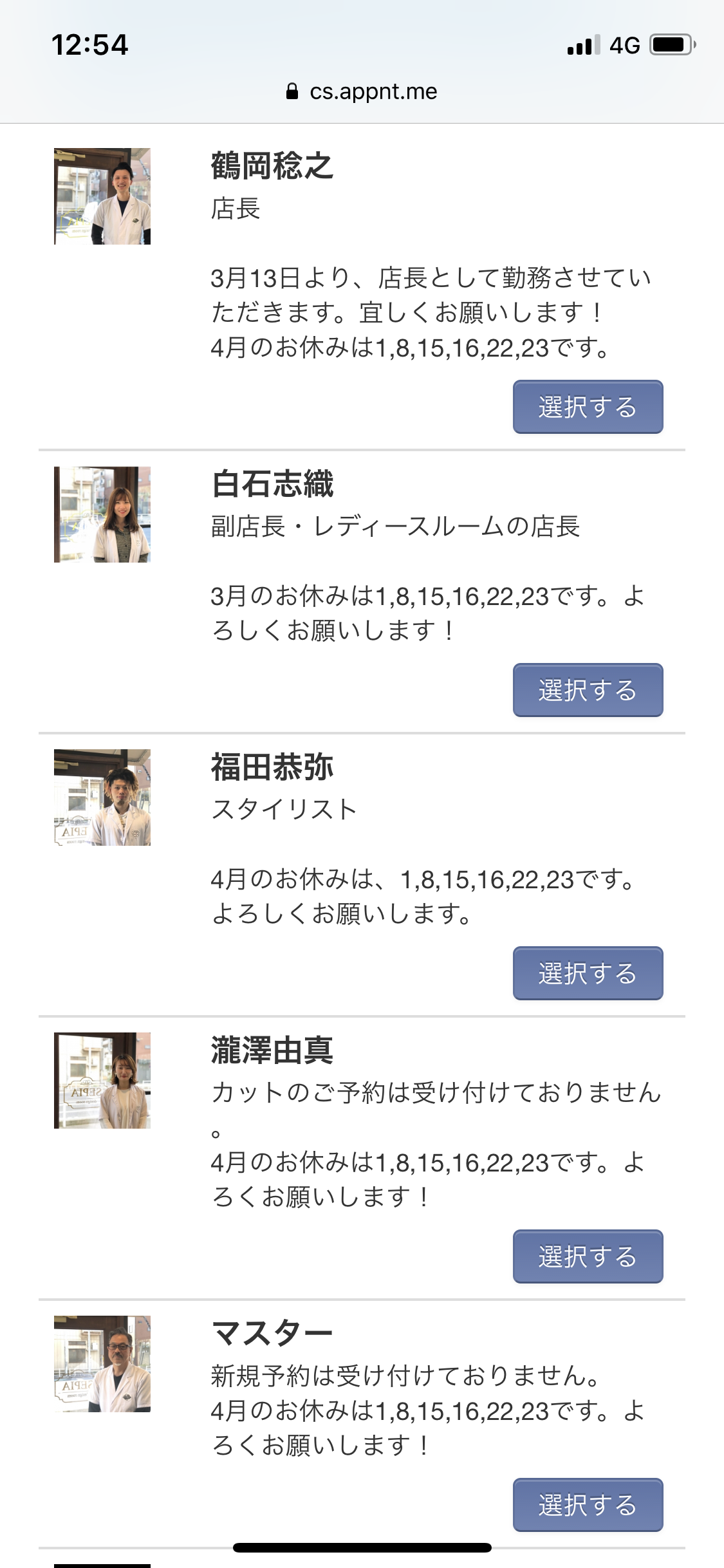Viewport: 724px width, 1568px height.
Task: Choose 福田恭弥 via 選択する button
Action: [x=588, y=973]
